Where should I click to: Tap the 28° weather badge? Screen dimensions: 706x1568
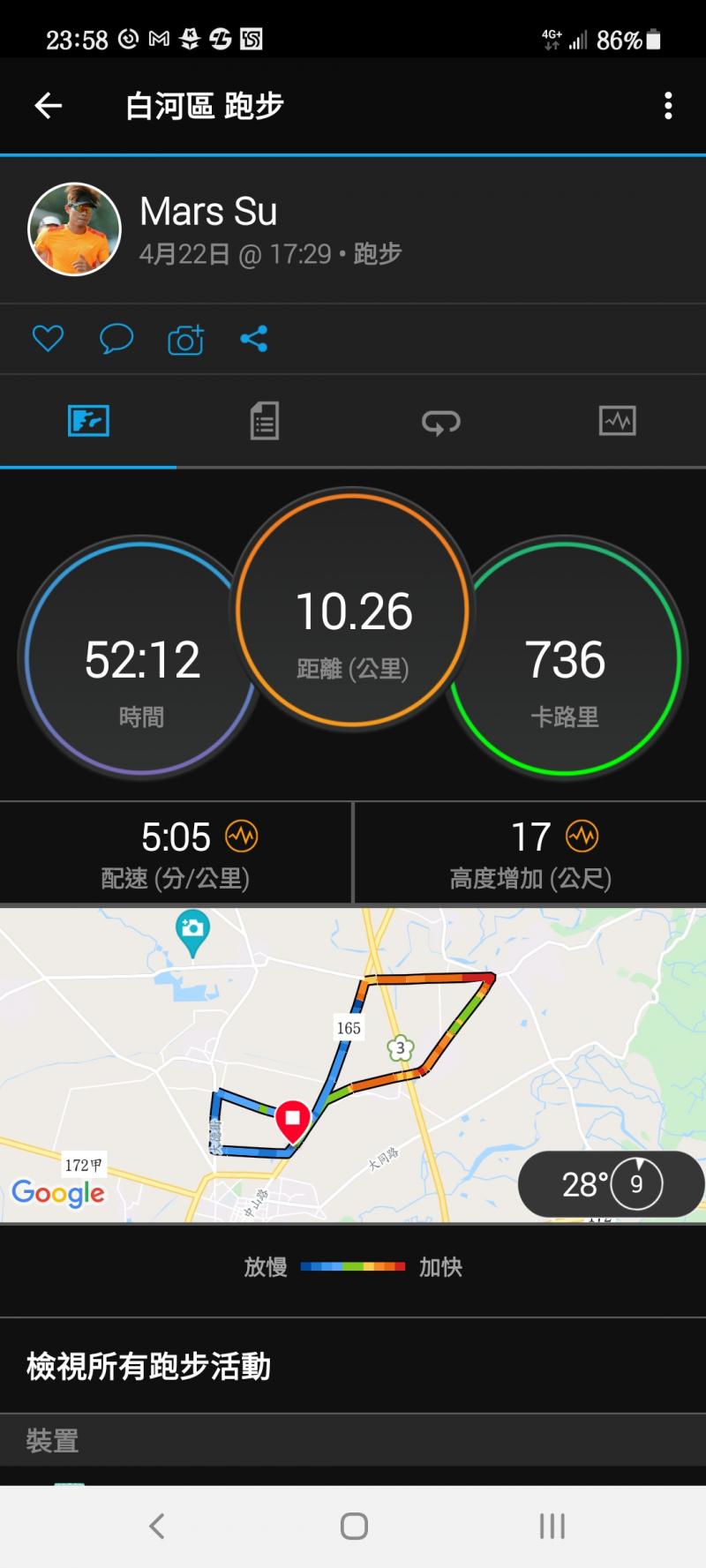(611, 1183)
